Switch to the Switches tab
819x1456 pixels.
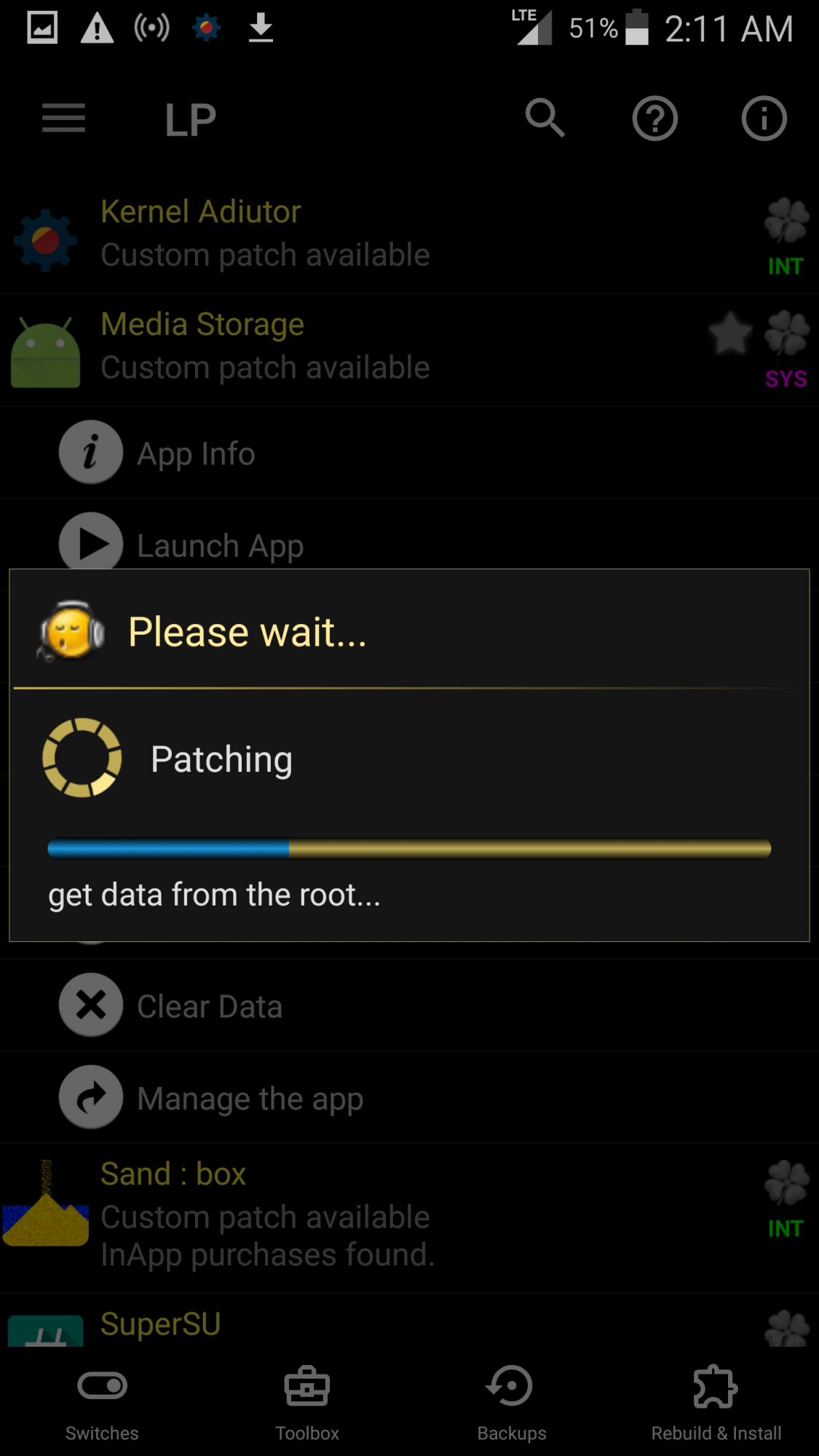point(102,1403)
